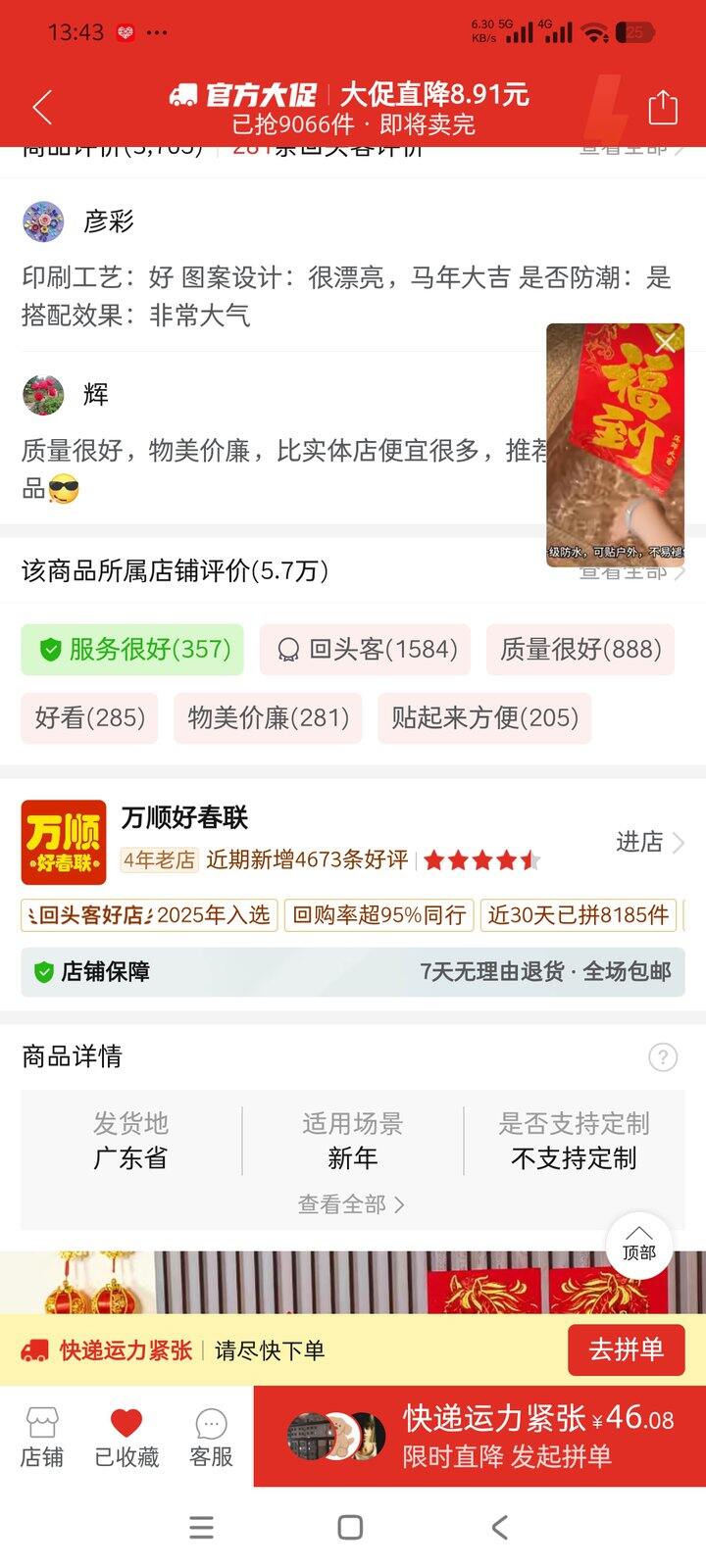Filter reviews by 回头客(1584)
Viewport: 706px width, 1568px height.
366,649
